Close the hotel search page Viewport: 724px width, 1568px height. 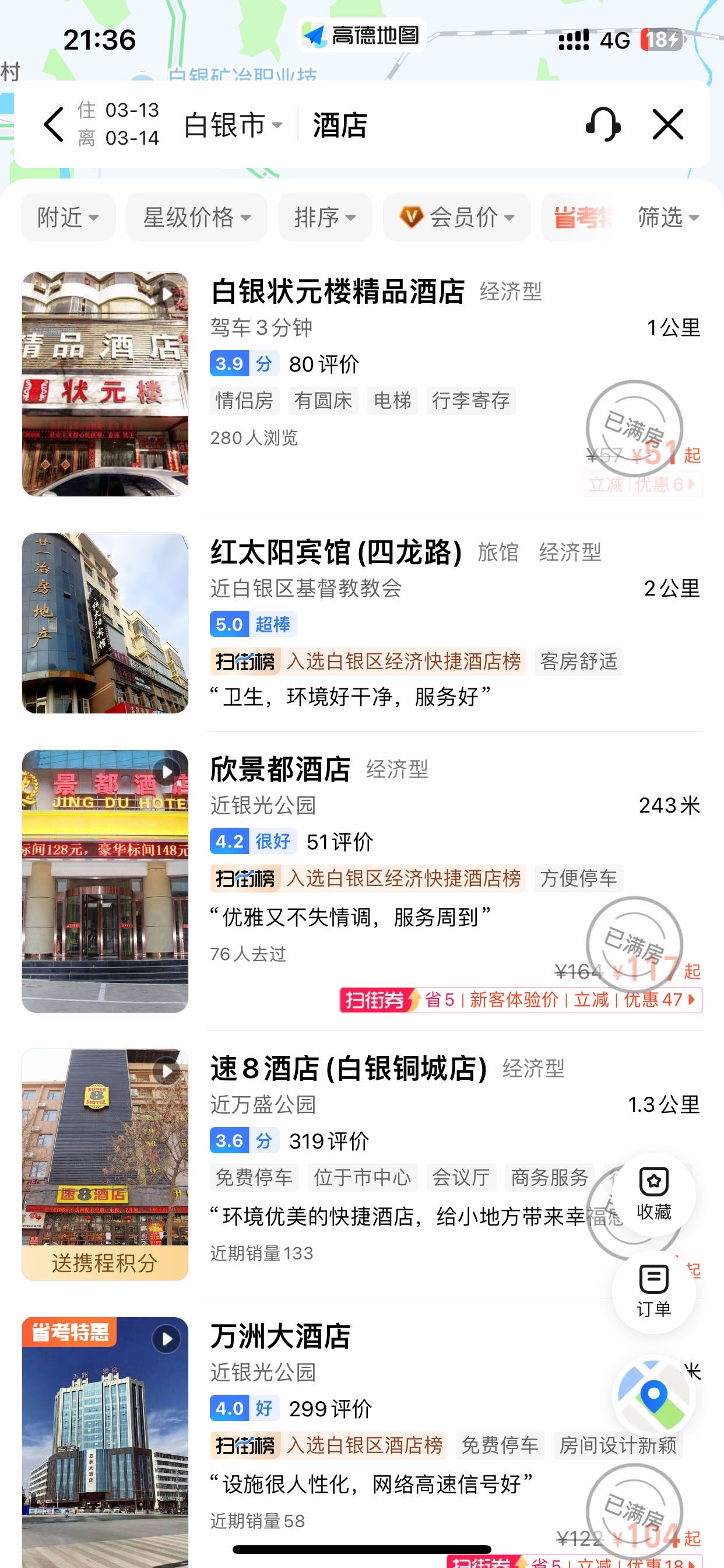coord(668,124)
